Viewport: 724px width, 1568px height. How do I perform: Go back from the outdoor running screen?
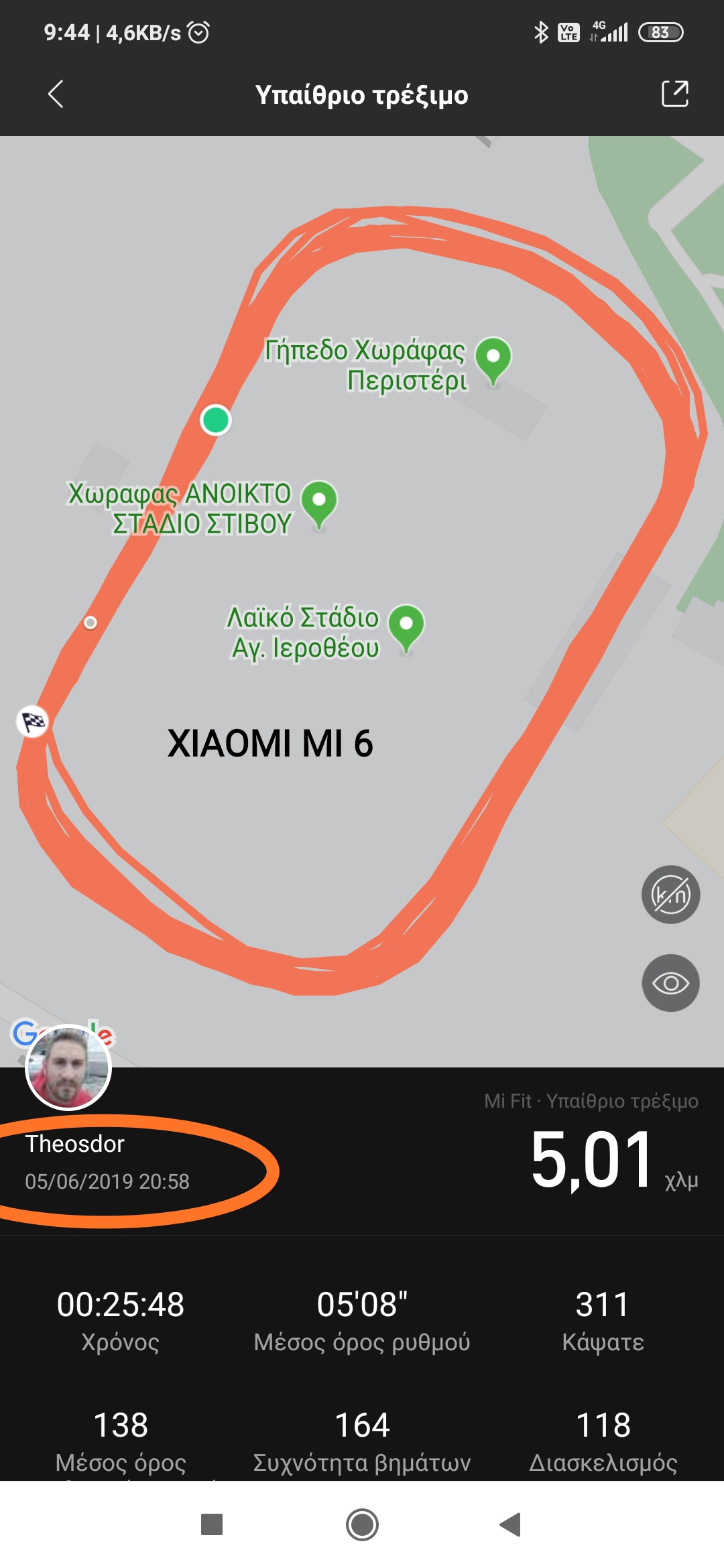(56, 94)
